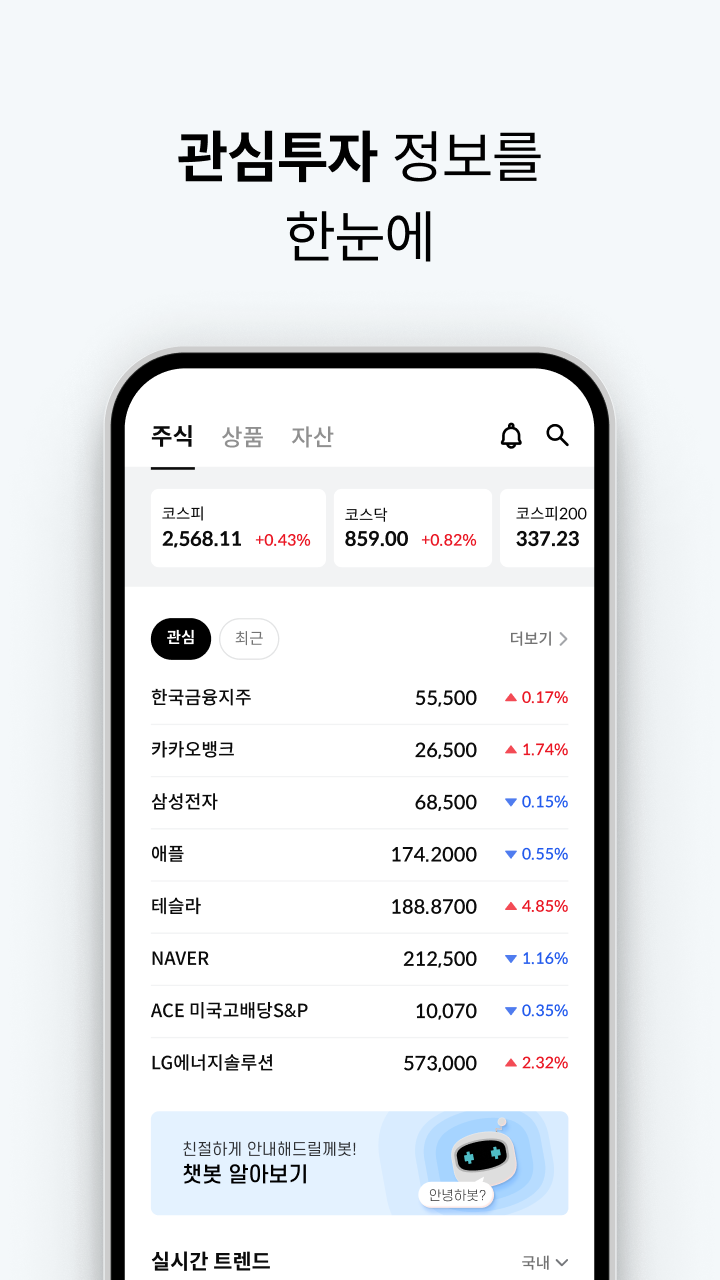Screen dimensions: 720x1280
Task: Tap the '안녕하봇?' speech bubble icon
Action: [x=456, y=1194]
